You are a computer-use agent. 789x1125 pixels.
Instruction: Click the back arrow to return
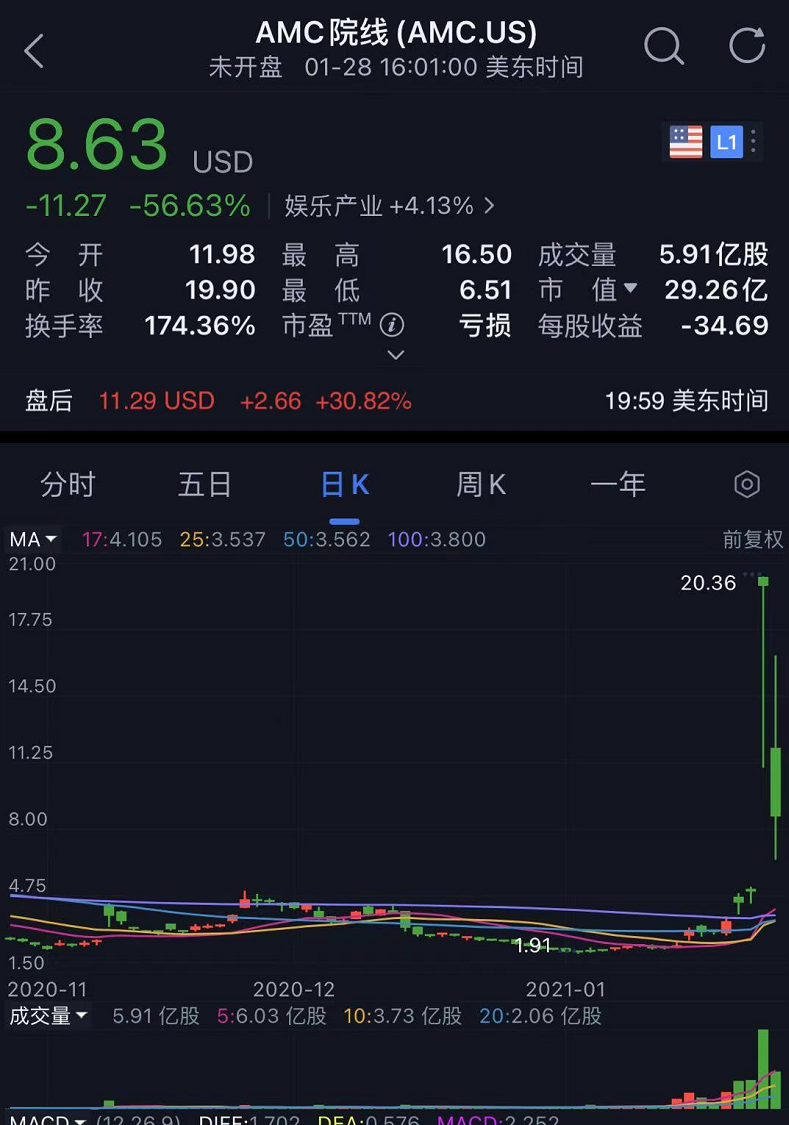coord(33,47)
